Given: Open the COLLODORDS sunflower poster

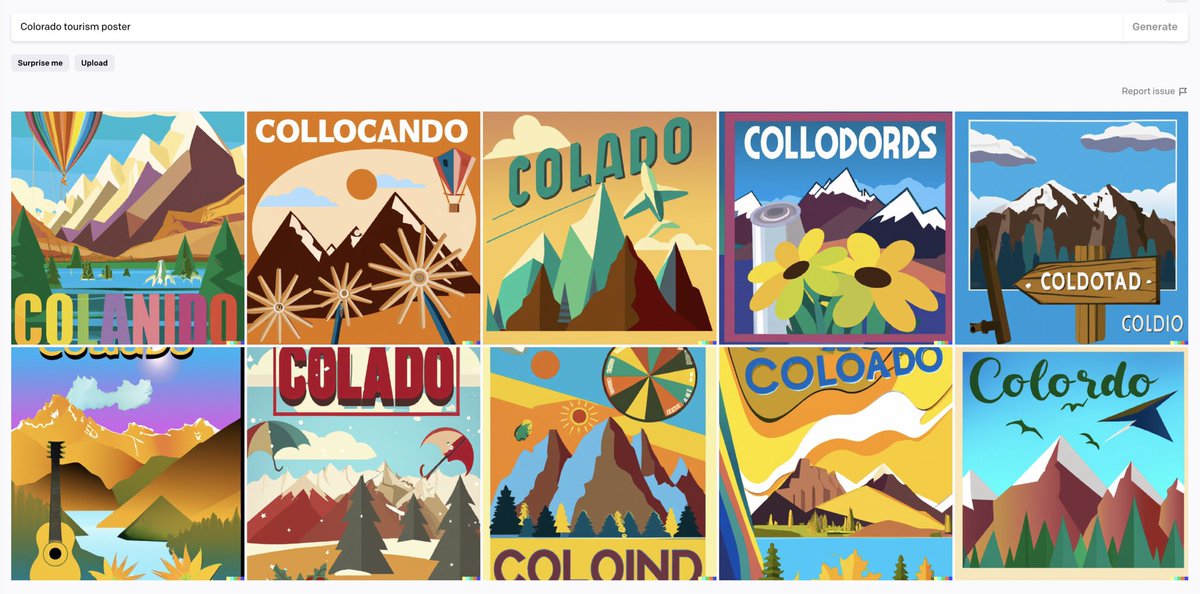Looking at the screenshot, I should (835, 228).
